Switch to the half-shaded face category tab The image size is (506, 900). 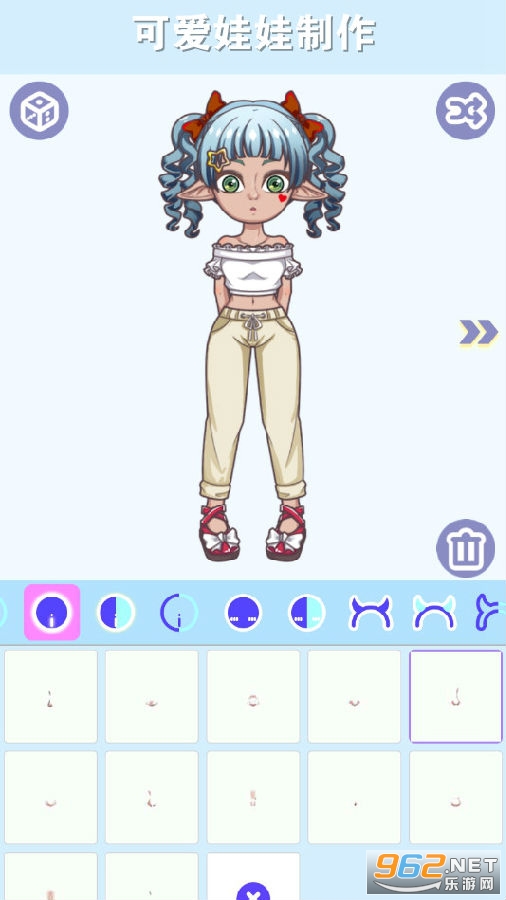(x=116, y=612)
